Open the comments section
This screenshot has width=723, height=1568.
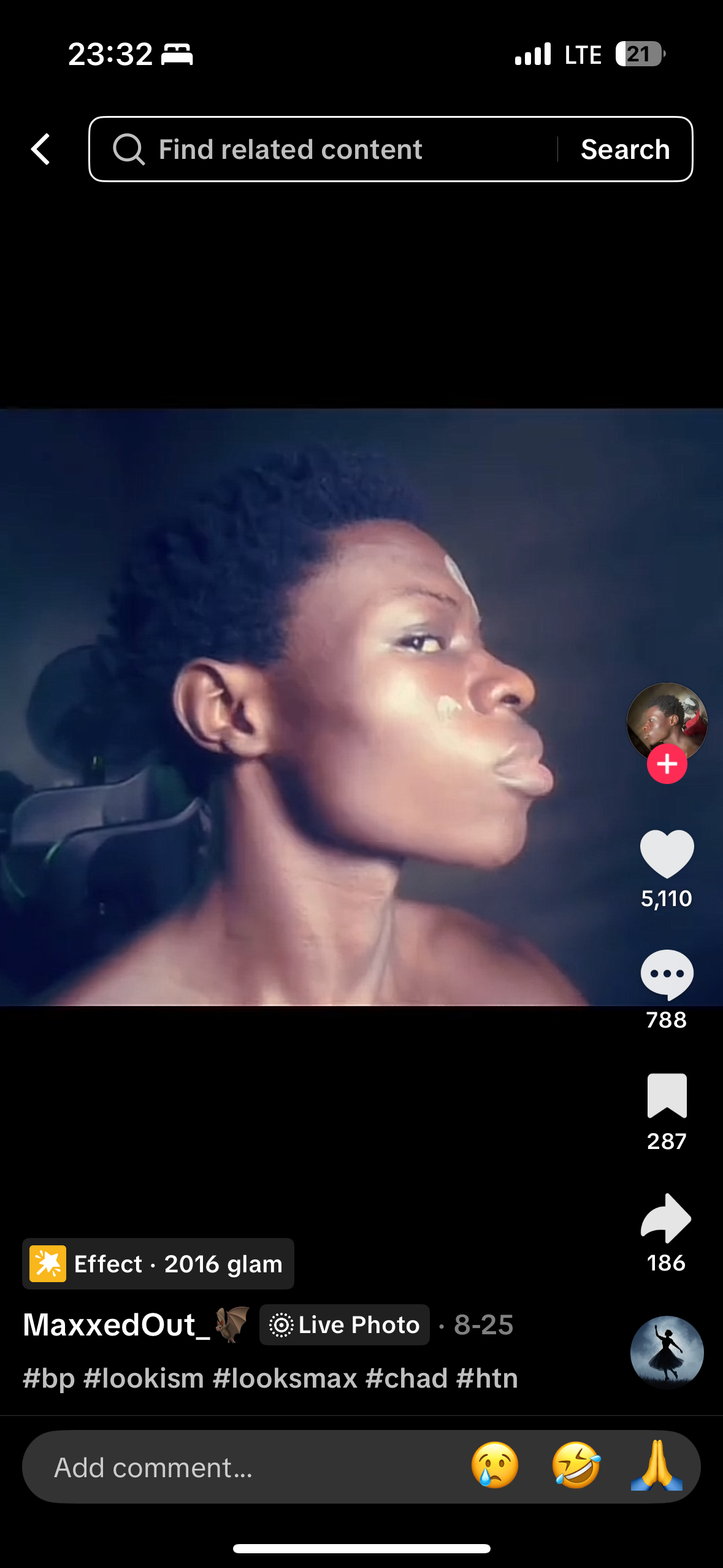(667, 974)
